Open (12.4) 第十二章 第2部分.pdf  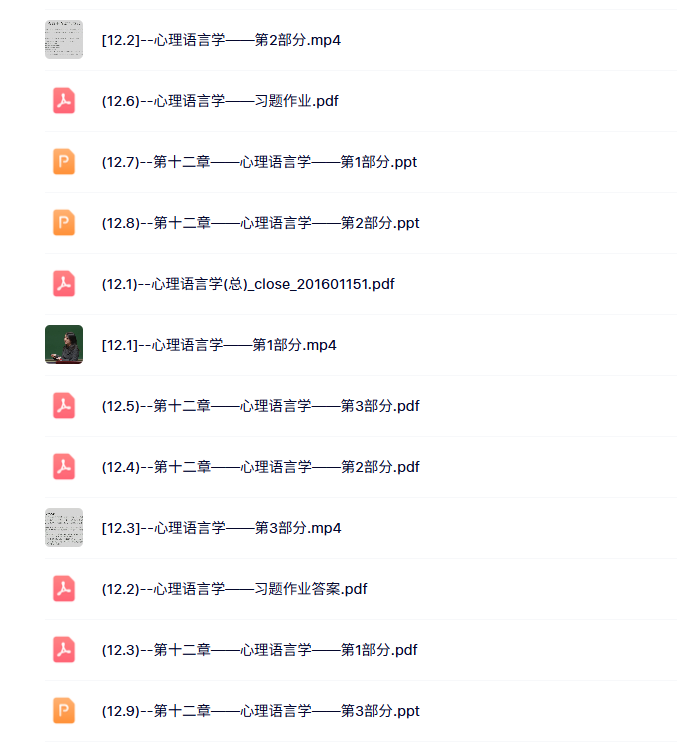point(260,467)
